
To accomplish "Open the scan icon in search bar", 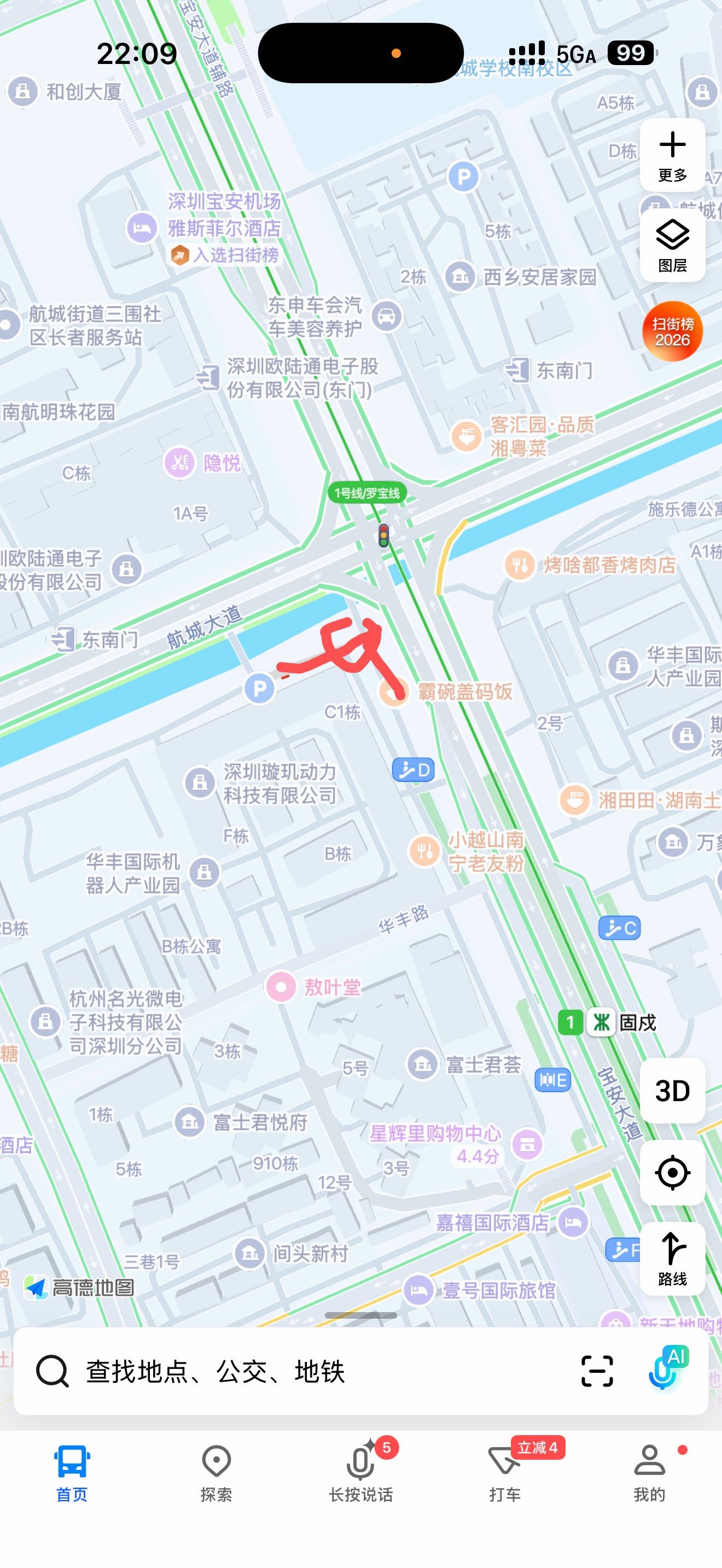I will (597, 1371).
